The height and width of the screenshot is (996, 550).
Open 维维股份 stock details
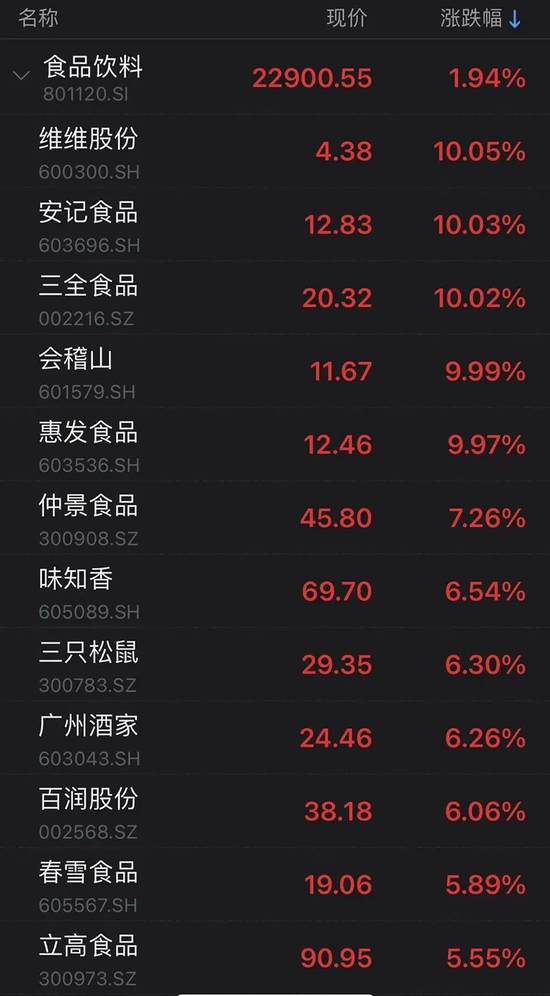click(275, 151)
